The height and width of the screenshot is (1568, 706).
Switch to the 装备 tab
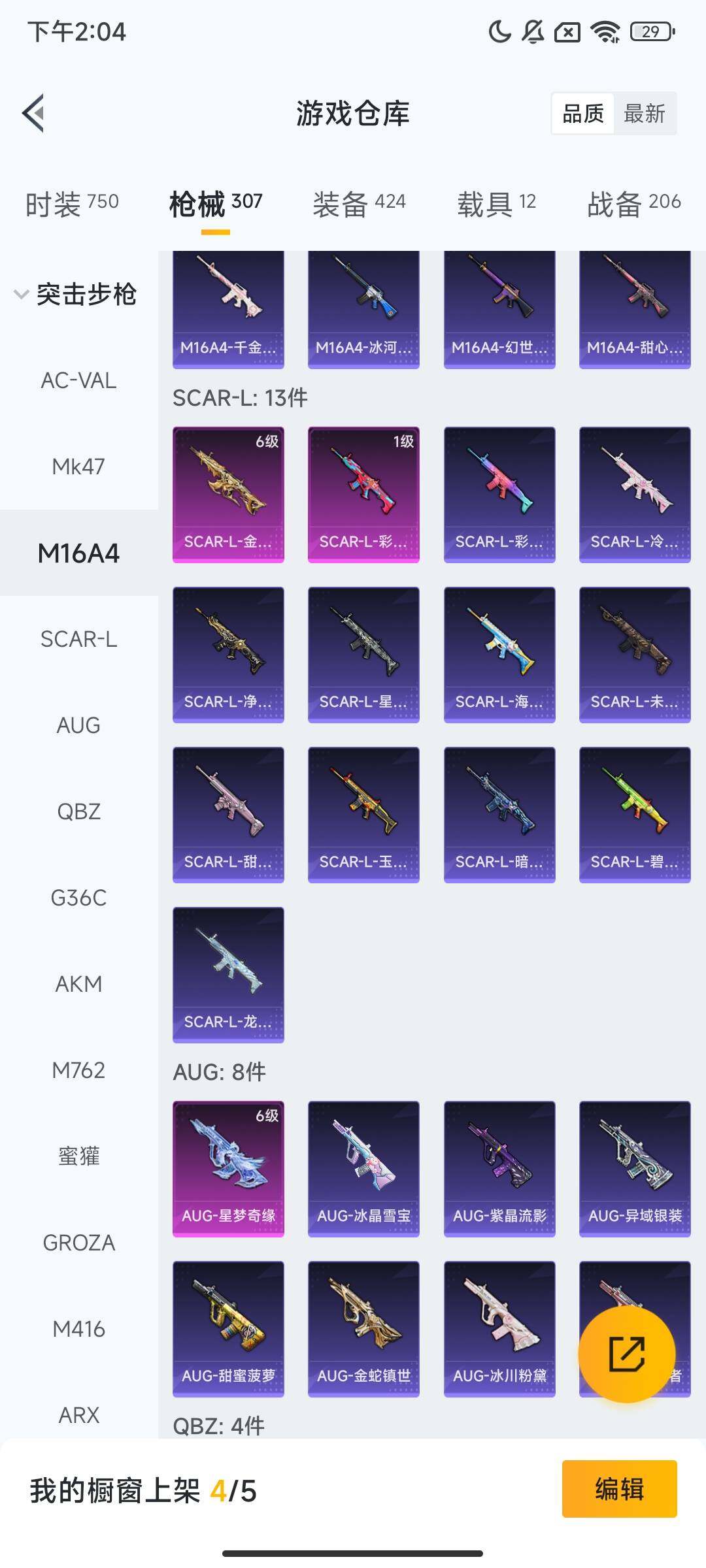point(359,203)
